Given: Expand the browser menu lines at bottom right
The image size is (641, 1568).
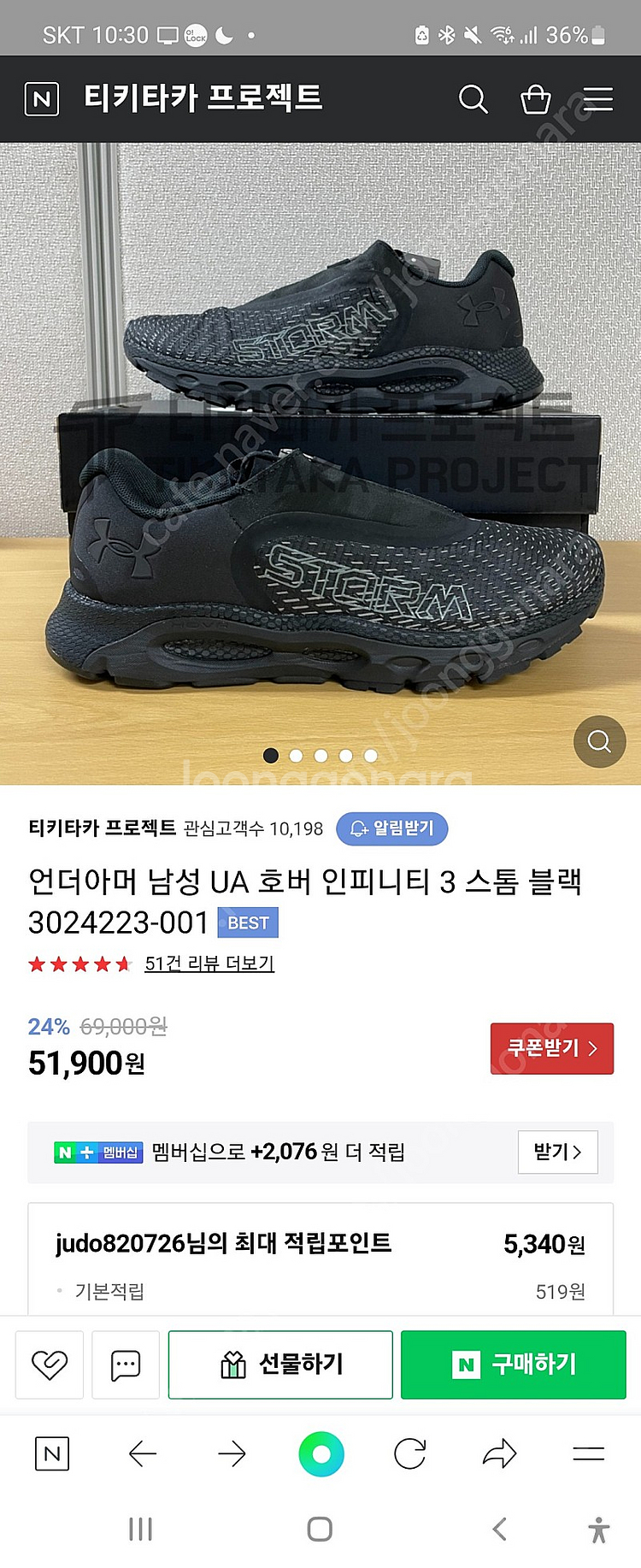Looking at the screenshot, I should (588, 1453).
